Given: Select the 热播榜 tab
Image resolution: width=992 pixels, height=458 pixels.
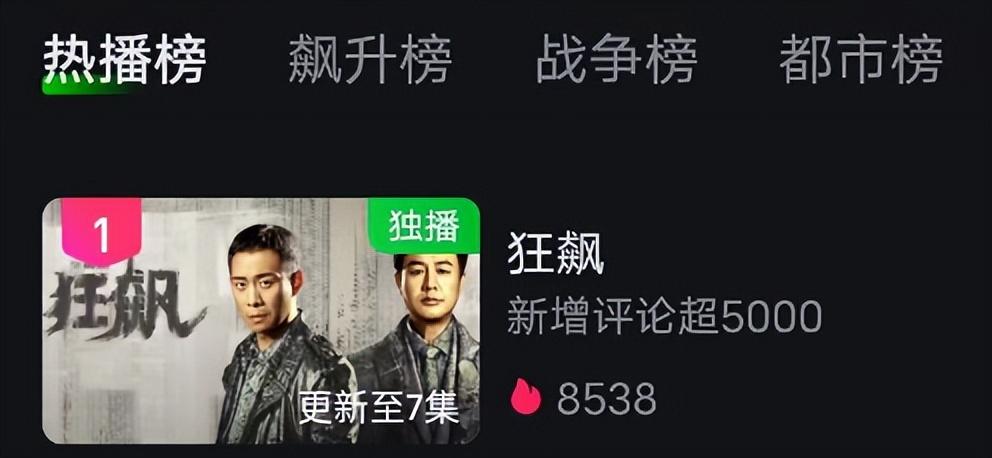Looking at the screenshot, I should click(124, 60).
